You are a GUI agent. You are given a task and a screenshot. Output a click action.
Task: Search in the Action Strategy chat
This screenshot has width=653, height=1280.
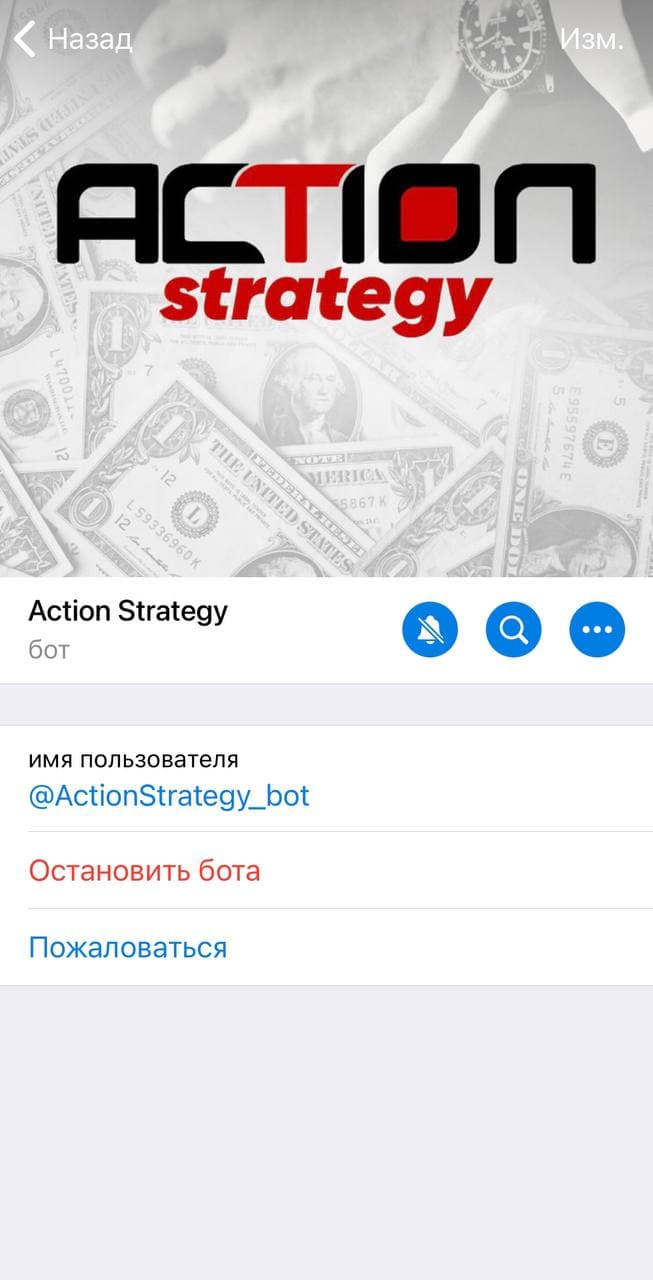tap(514, 630)
